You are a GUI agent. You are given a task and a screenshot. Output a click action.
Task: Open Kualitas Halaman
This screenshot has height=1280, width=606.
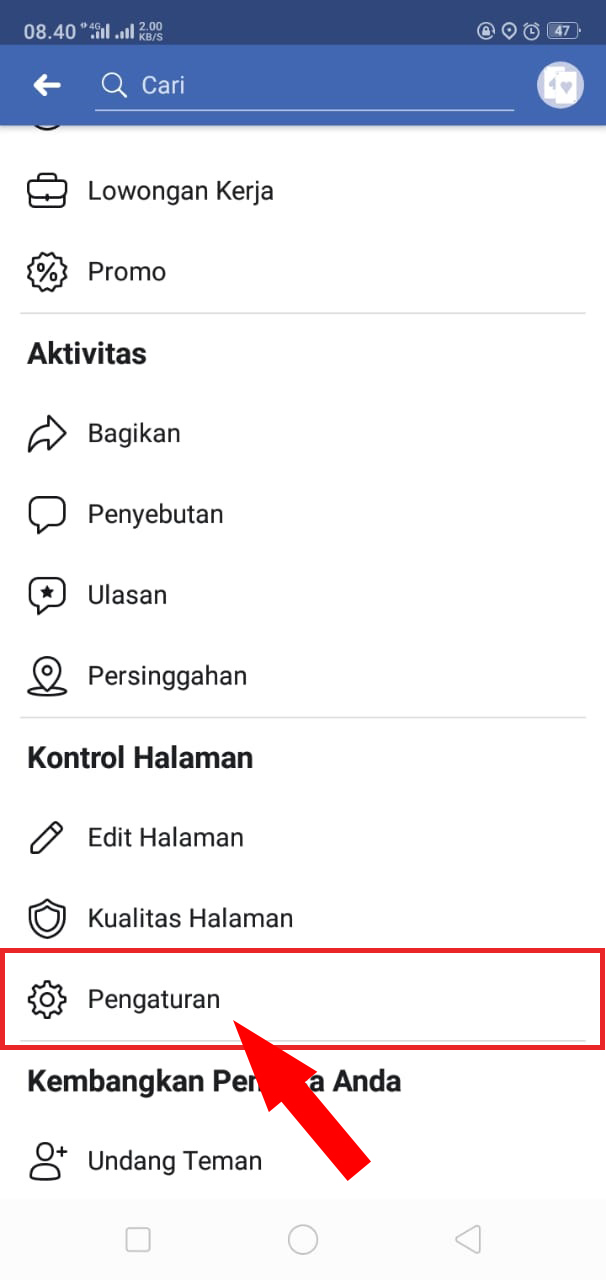pyautogui.click(x=190, y=919)
